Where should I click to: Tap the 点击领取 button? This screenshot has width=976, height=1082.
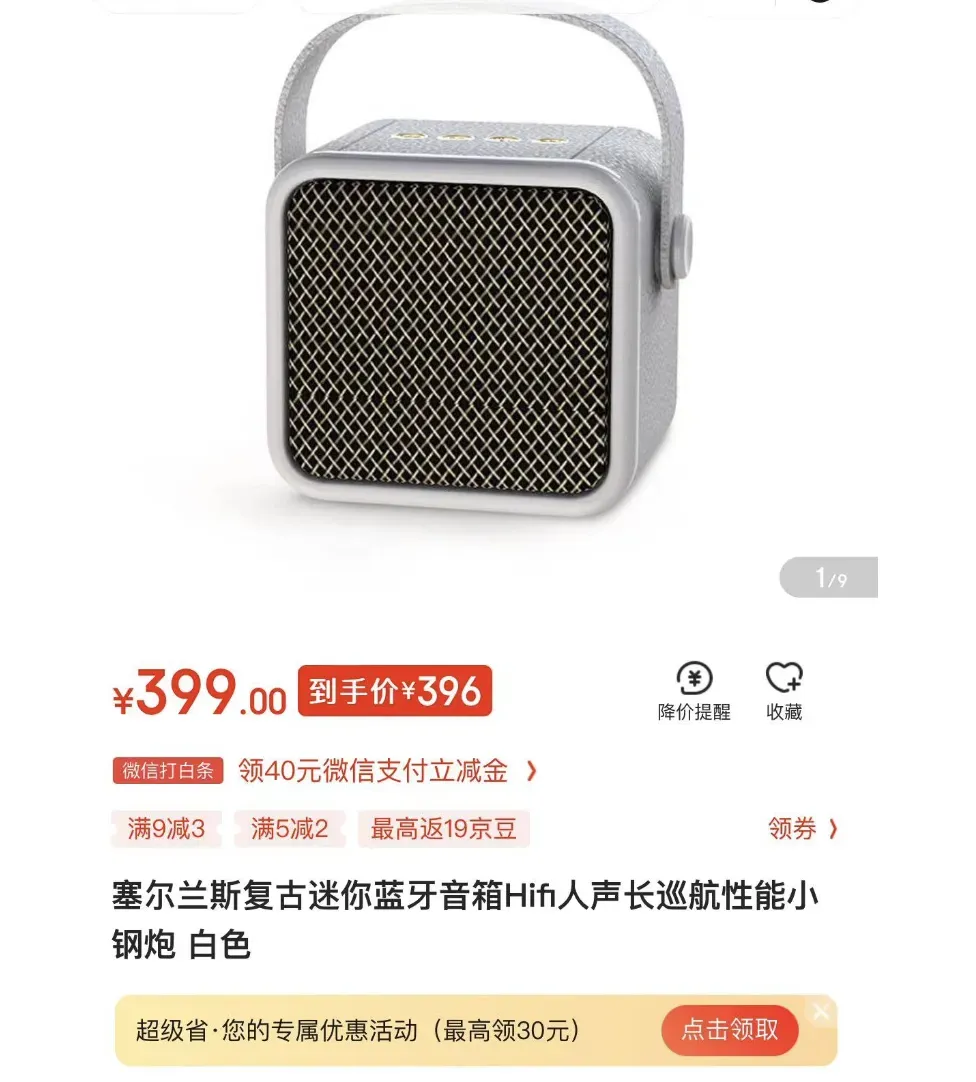730,1030
